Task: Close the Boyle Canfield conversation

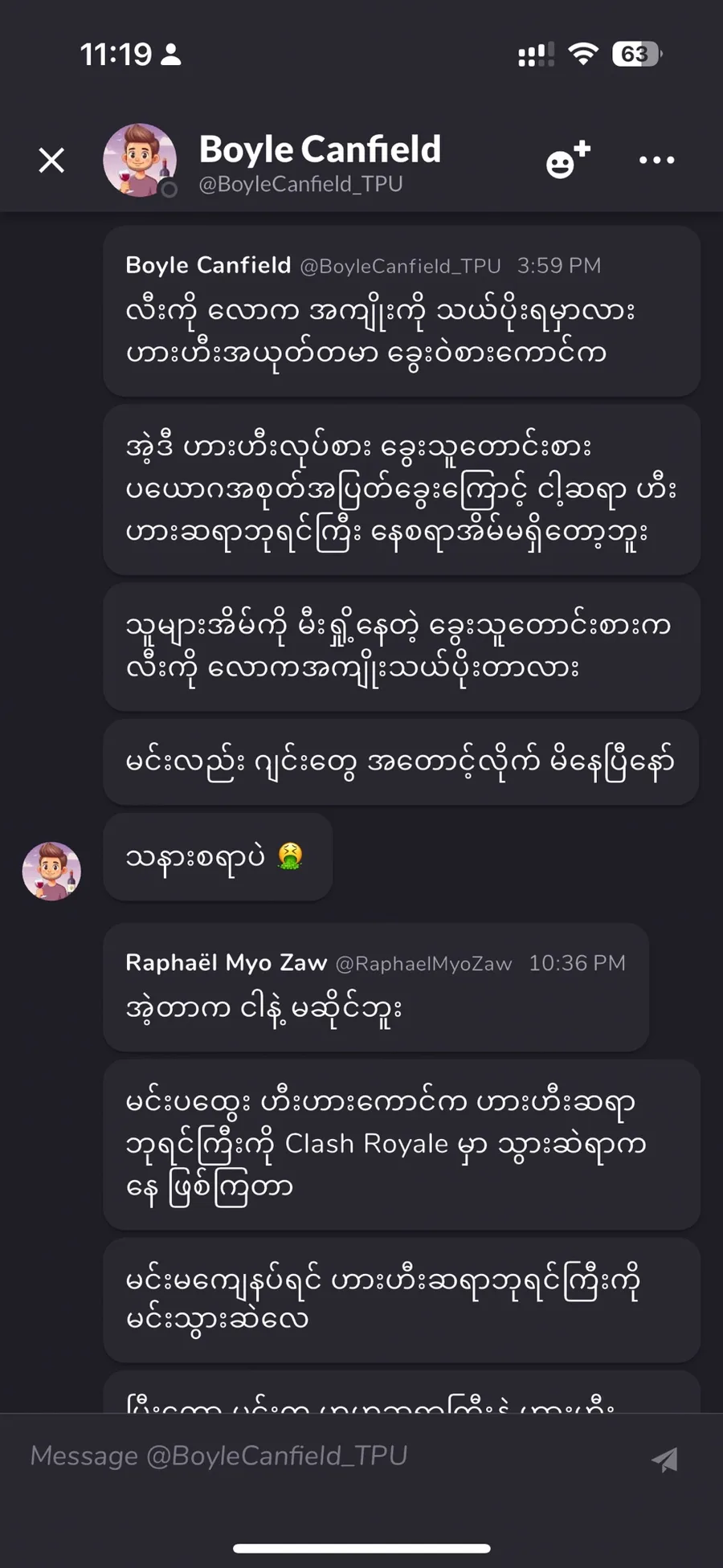Action: pos(52,161)
